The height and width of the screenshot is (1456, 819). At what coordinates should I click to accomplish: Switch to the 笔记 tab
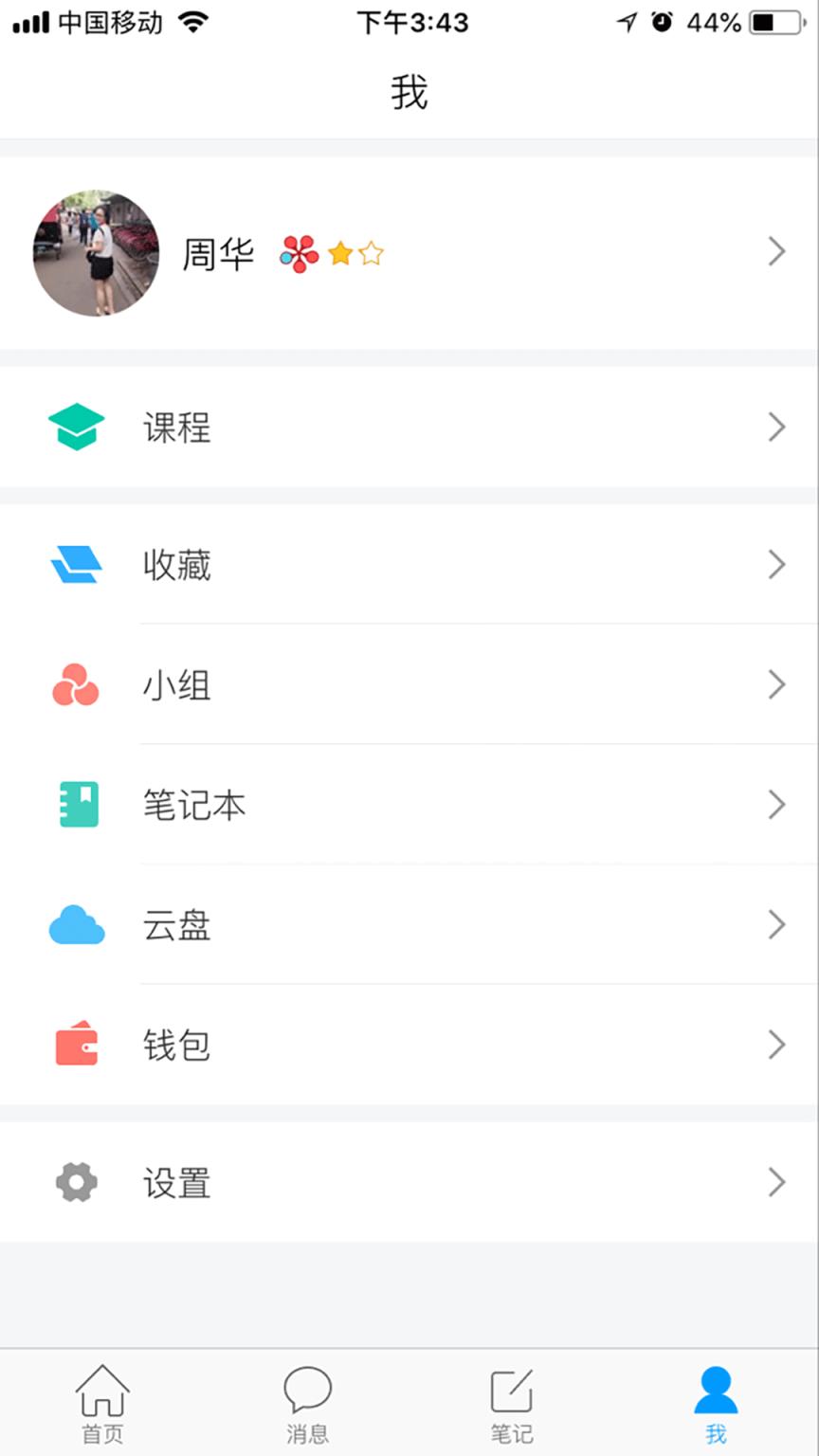511,1403
